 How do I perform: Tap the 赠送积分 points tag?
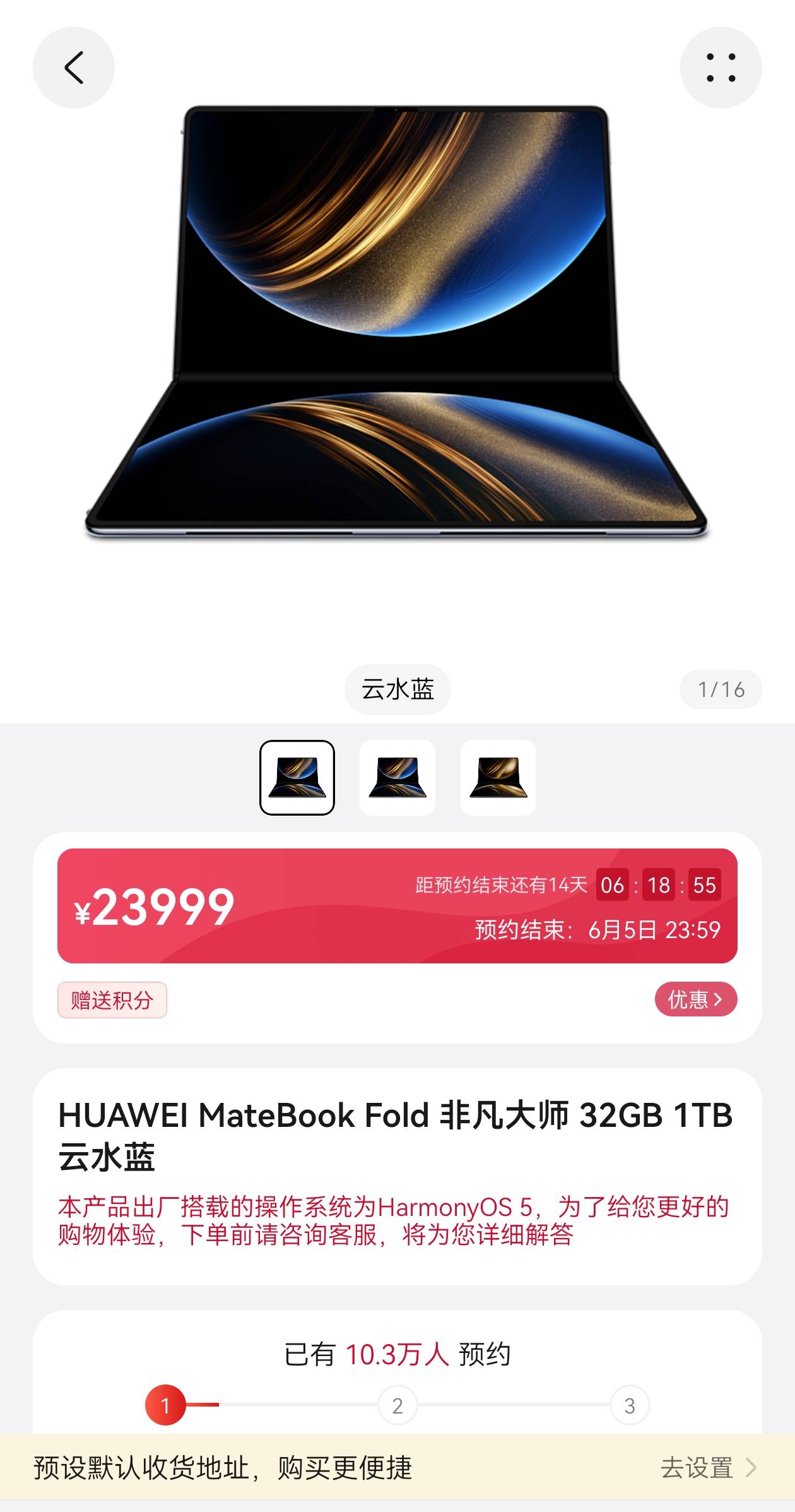pos(112,1000)
